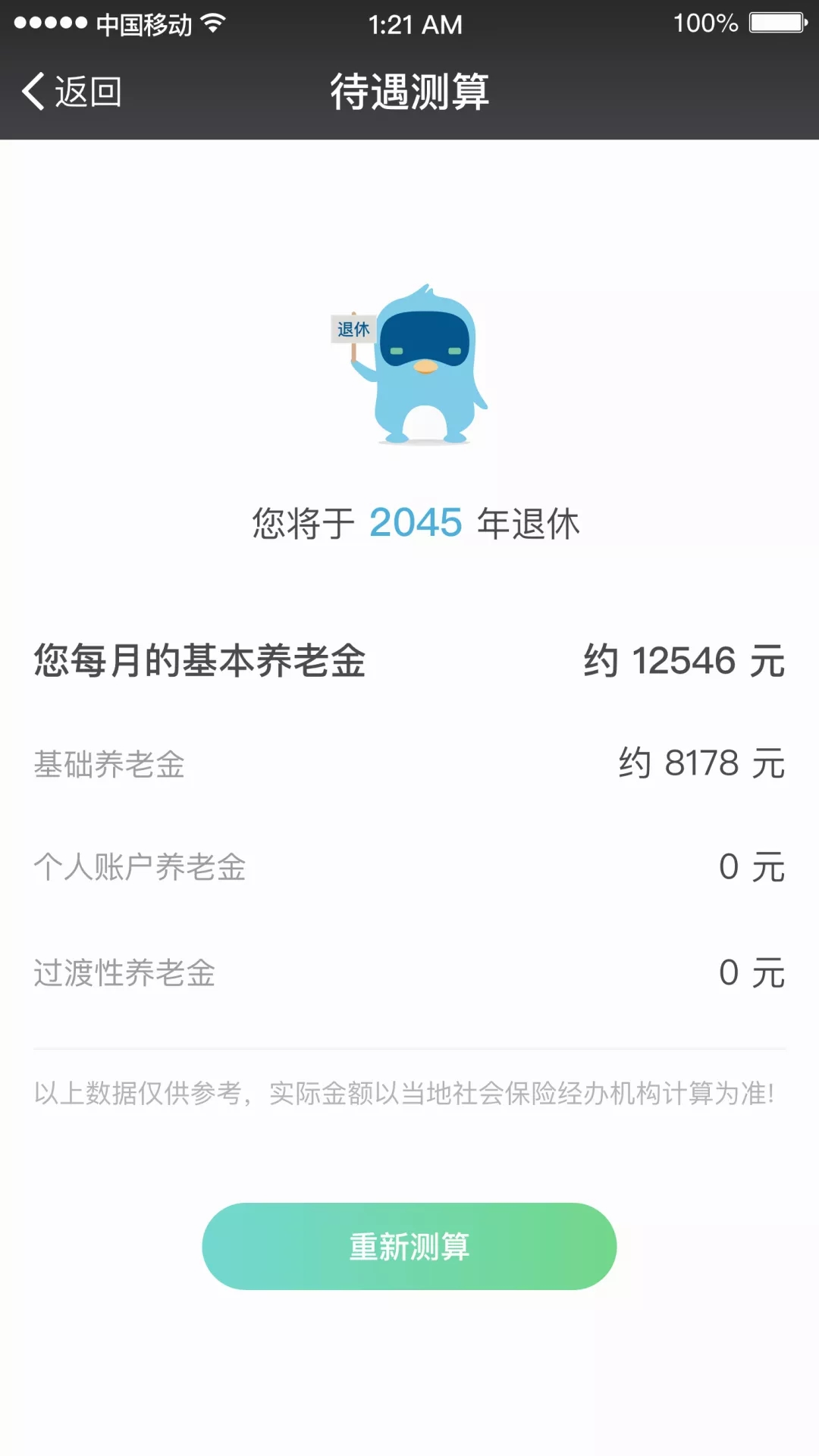This screenshot has height=1456, width=819.
Task: Select the highlighted retirement year 2045
Action: coord(416,523)
